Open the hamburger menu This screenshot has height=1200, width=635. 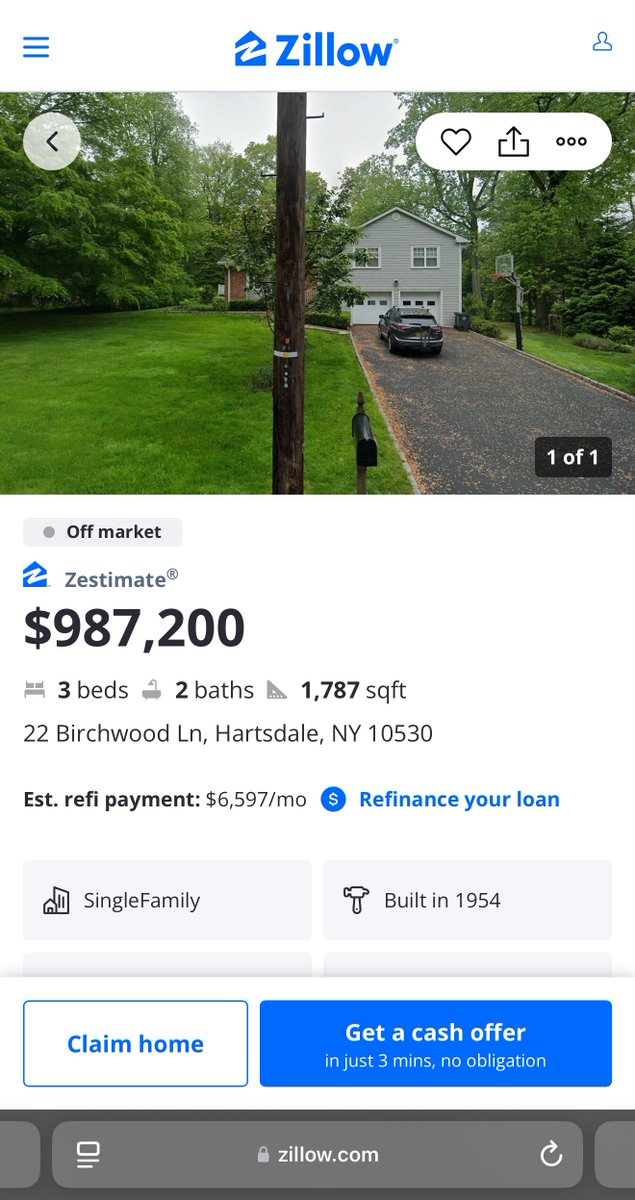pyautogui.click(x=36, y=47)
